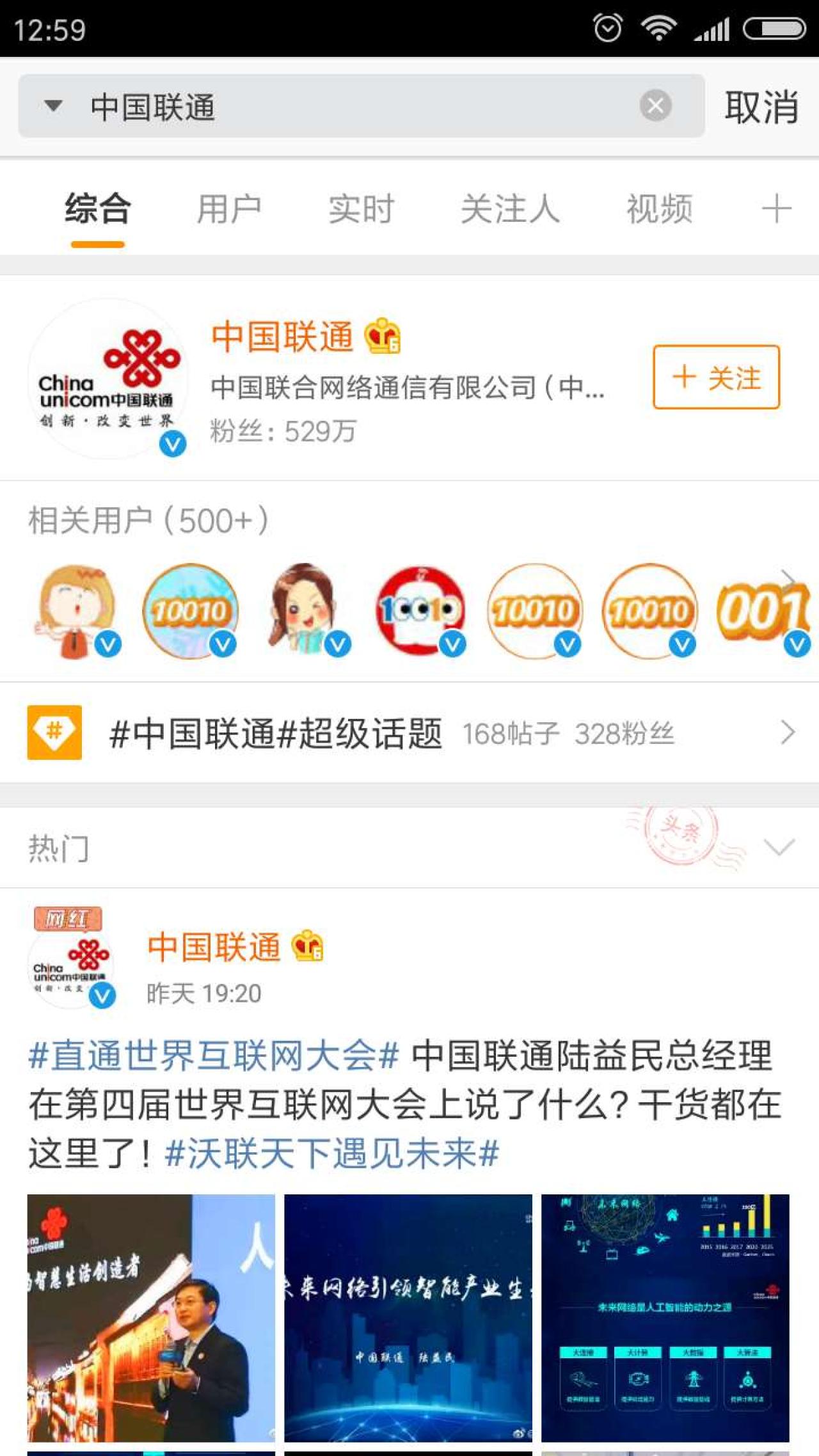Clear the search text 中国联通

(x=655, y=106)
